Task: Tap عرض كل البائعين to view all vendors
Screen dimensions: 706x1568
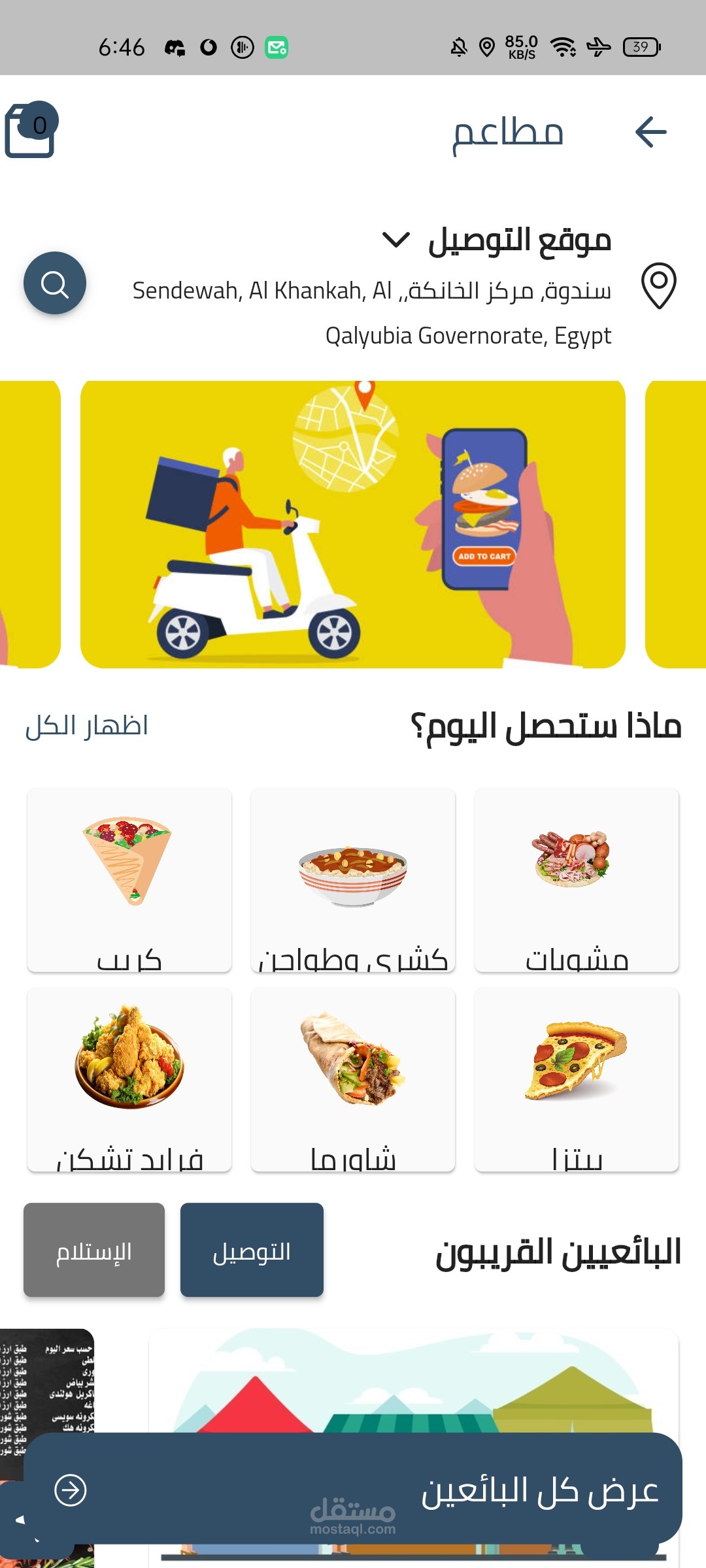Action: (x=353, y=1490)
